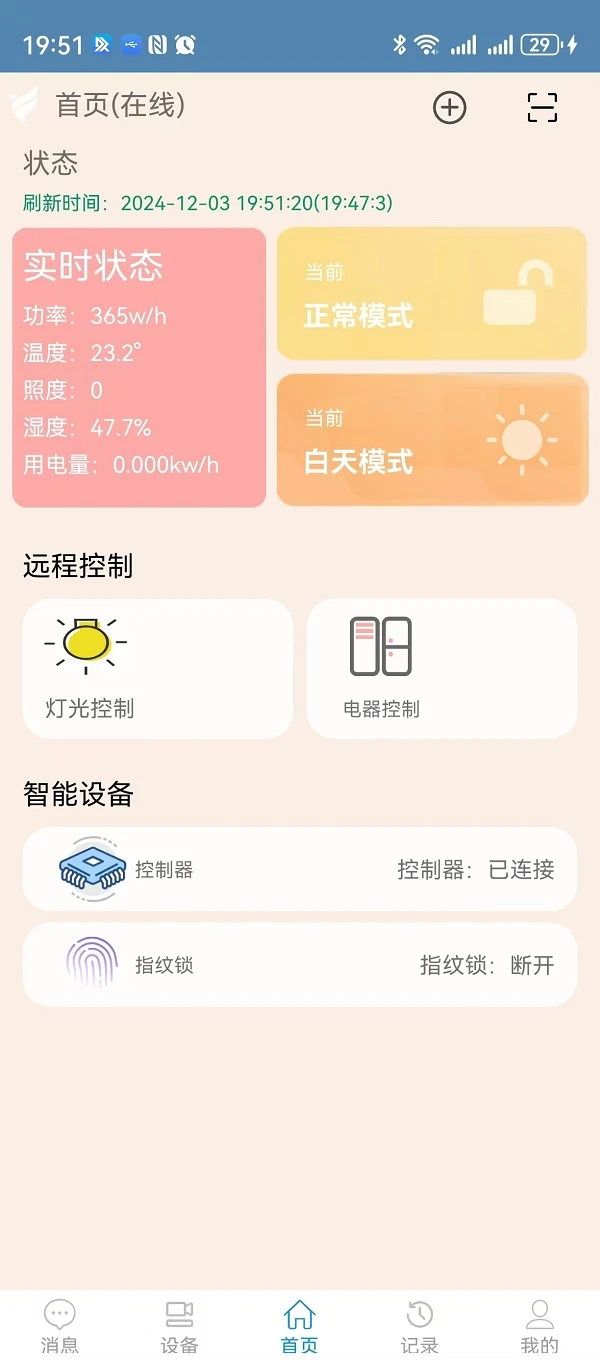Image resolution: width=600 pixels, height=1360 pixels.
Task: Open 灯光控制 remote control
Action: pyautogui.click(x=157, y=668)
